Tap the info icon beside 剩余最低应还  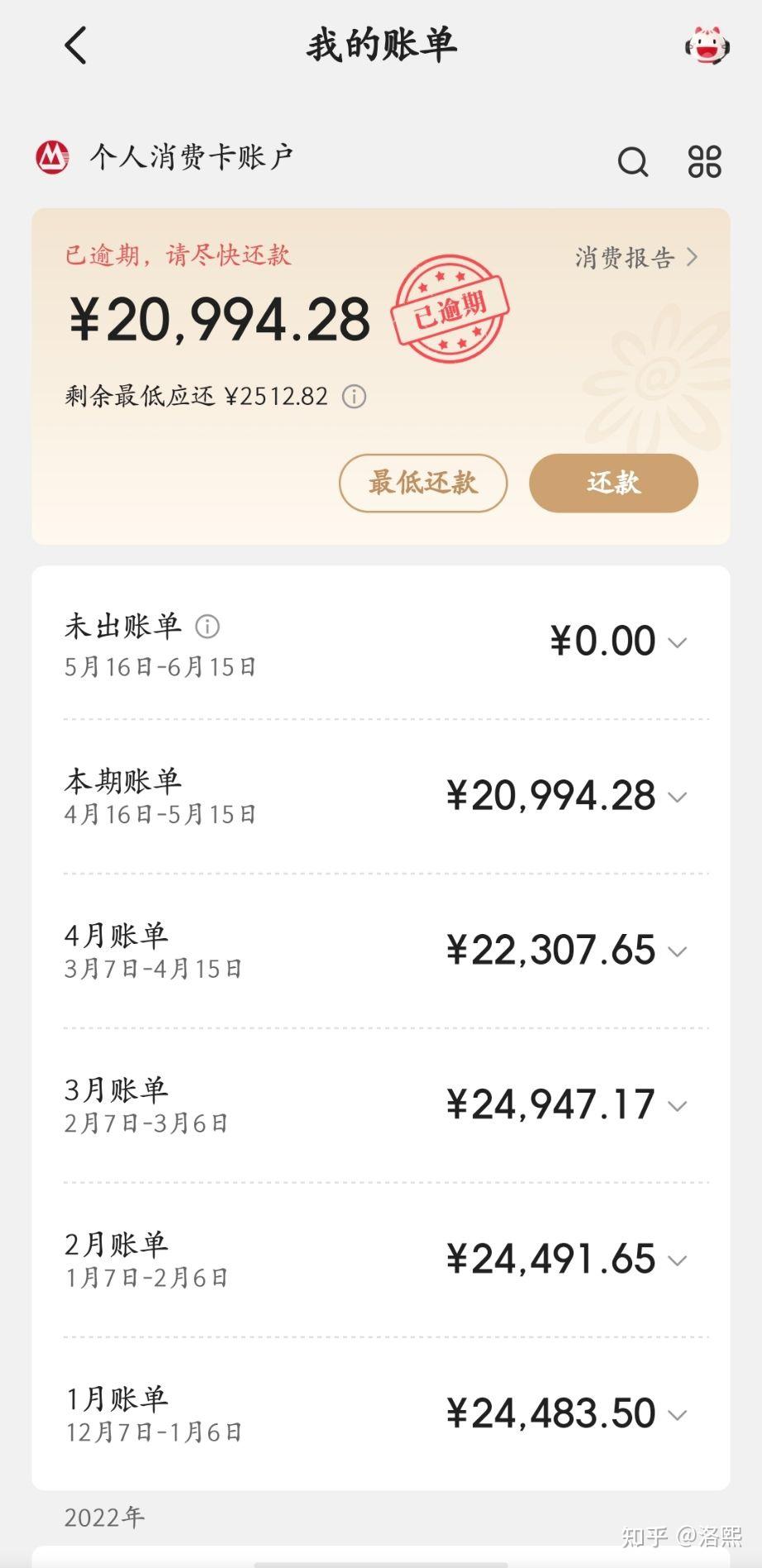pos(355,397)
